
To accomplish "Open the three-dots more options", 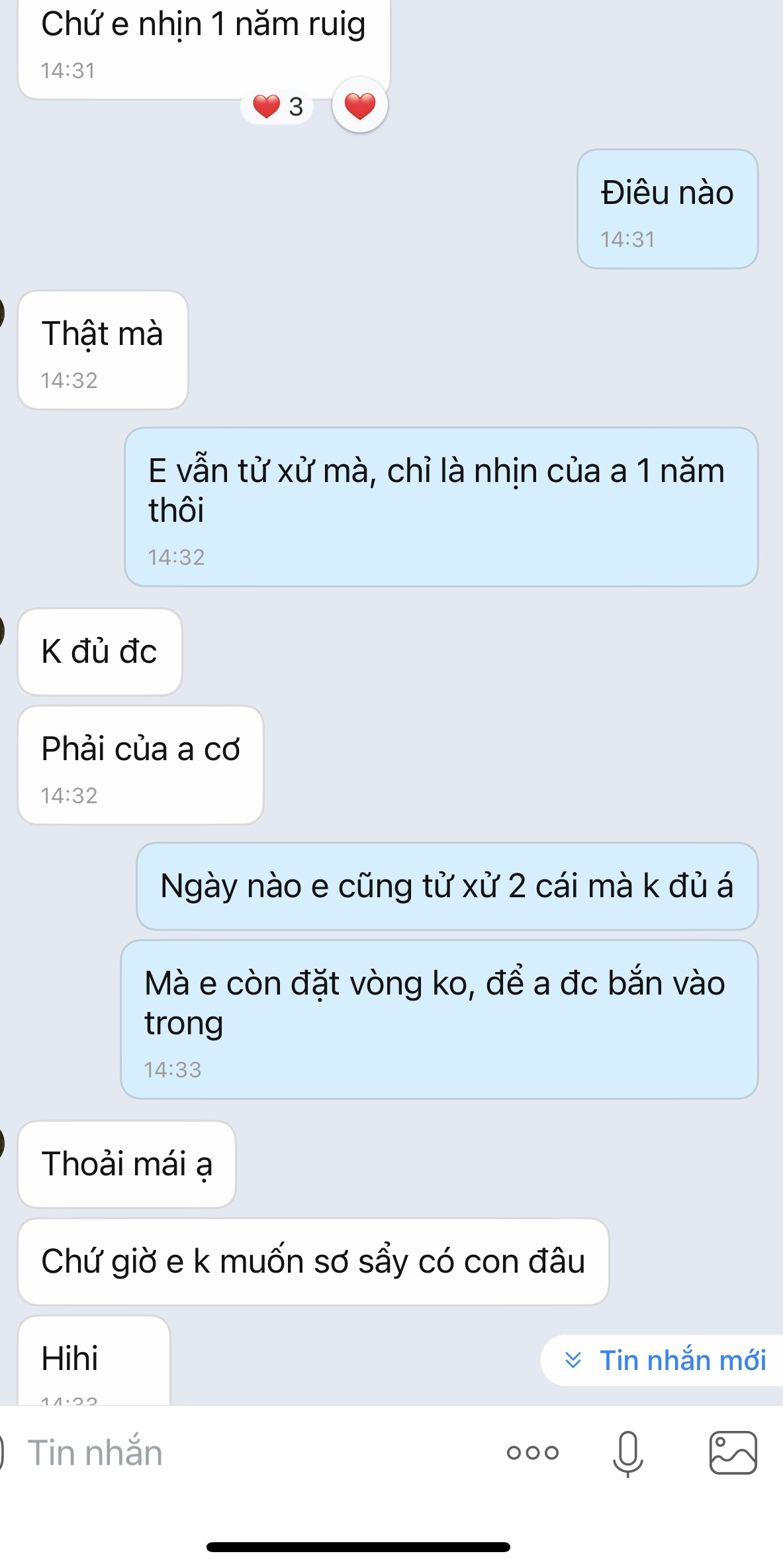I will tap(532, 1453).
